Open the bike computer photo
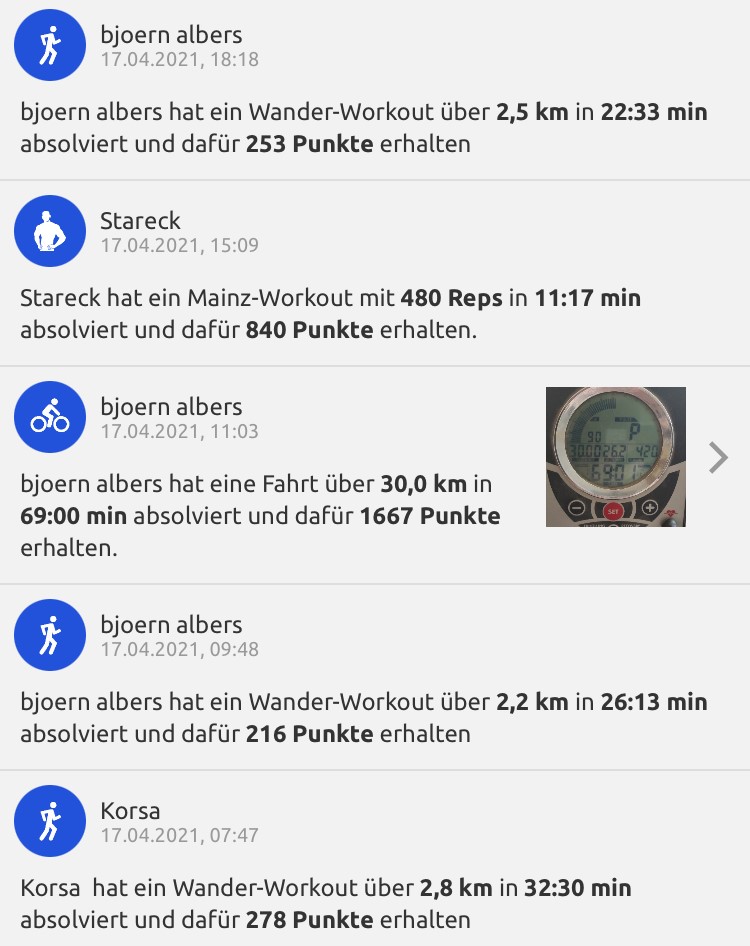Image resolution: width=750 pixels, height=946 pixels. pos(615,457)
